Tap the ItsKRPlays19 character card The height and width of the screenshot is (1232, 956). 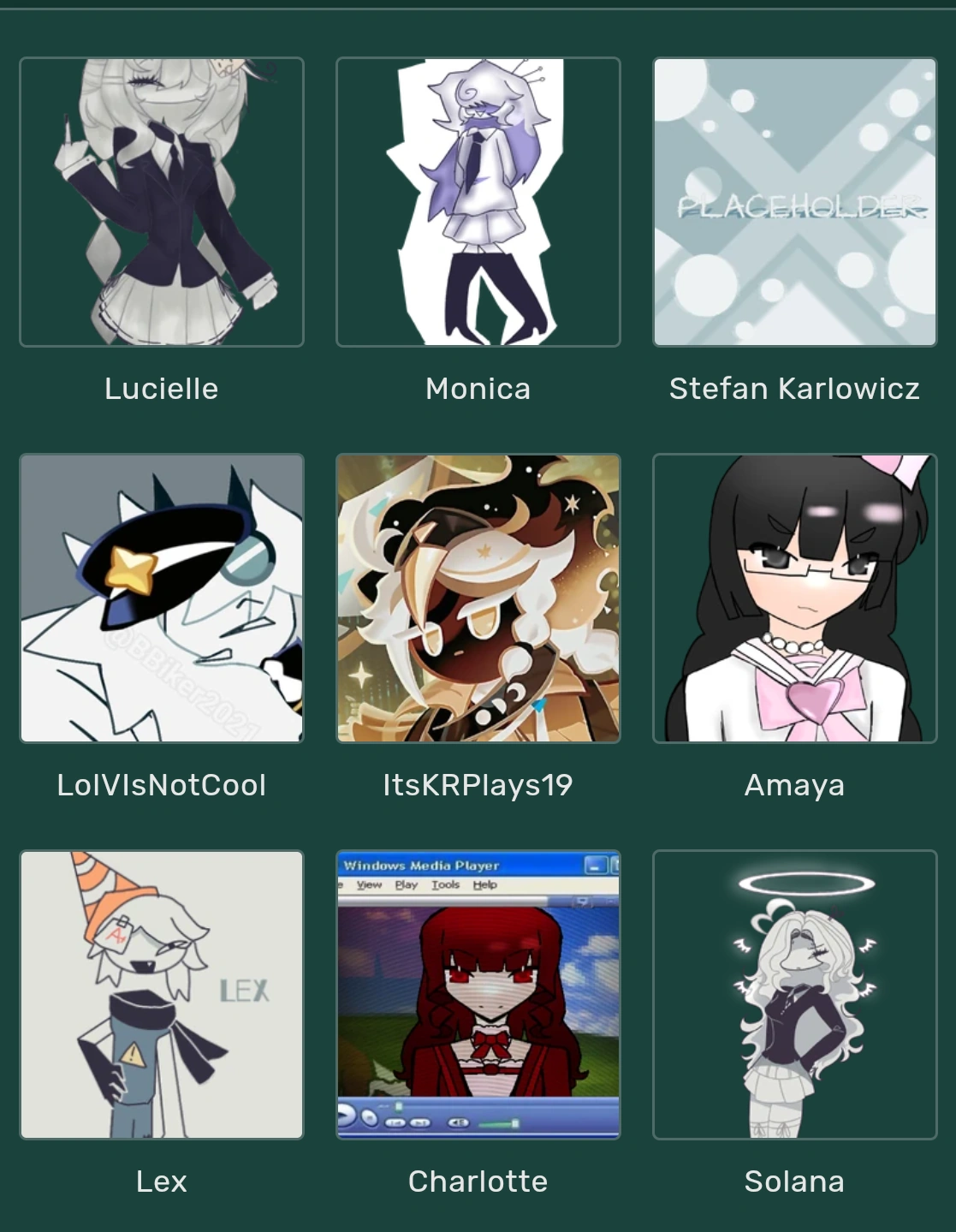pos(478,598)
